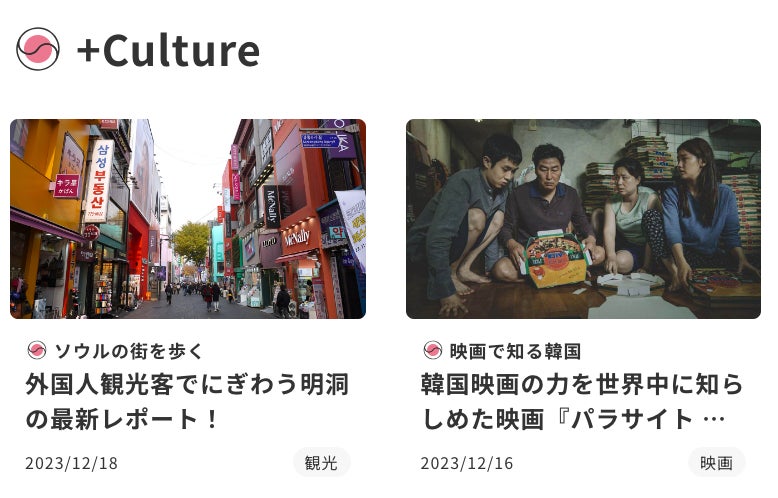The image size is (778, 498).
Task: Open the Parasite film article card
Action: [x=582, y=400]
